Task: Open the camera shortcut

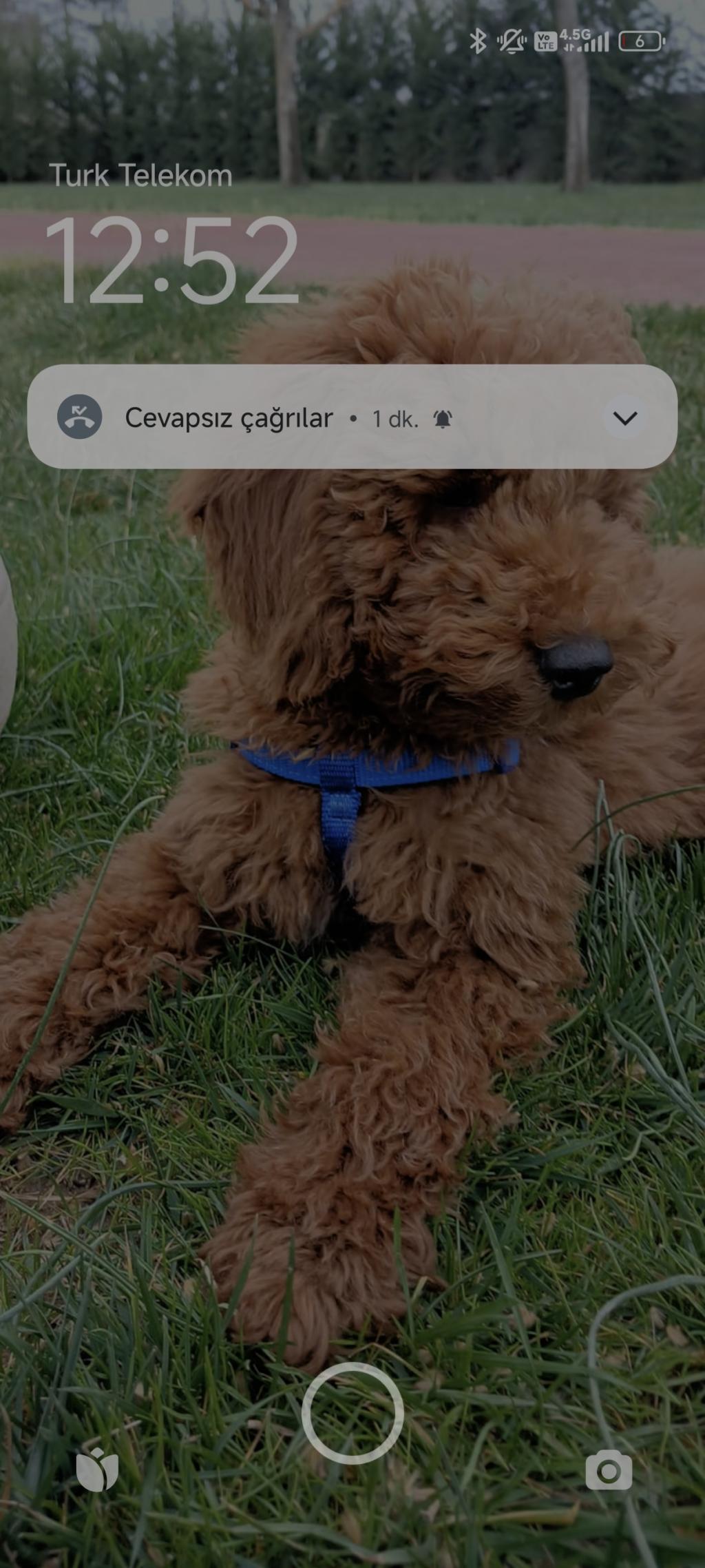Action: [x=609, y=1472]
